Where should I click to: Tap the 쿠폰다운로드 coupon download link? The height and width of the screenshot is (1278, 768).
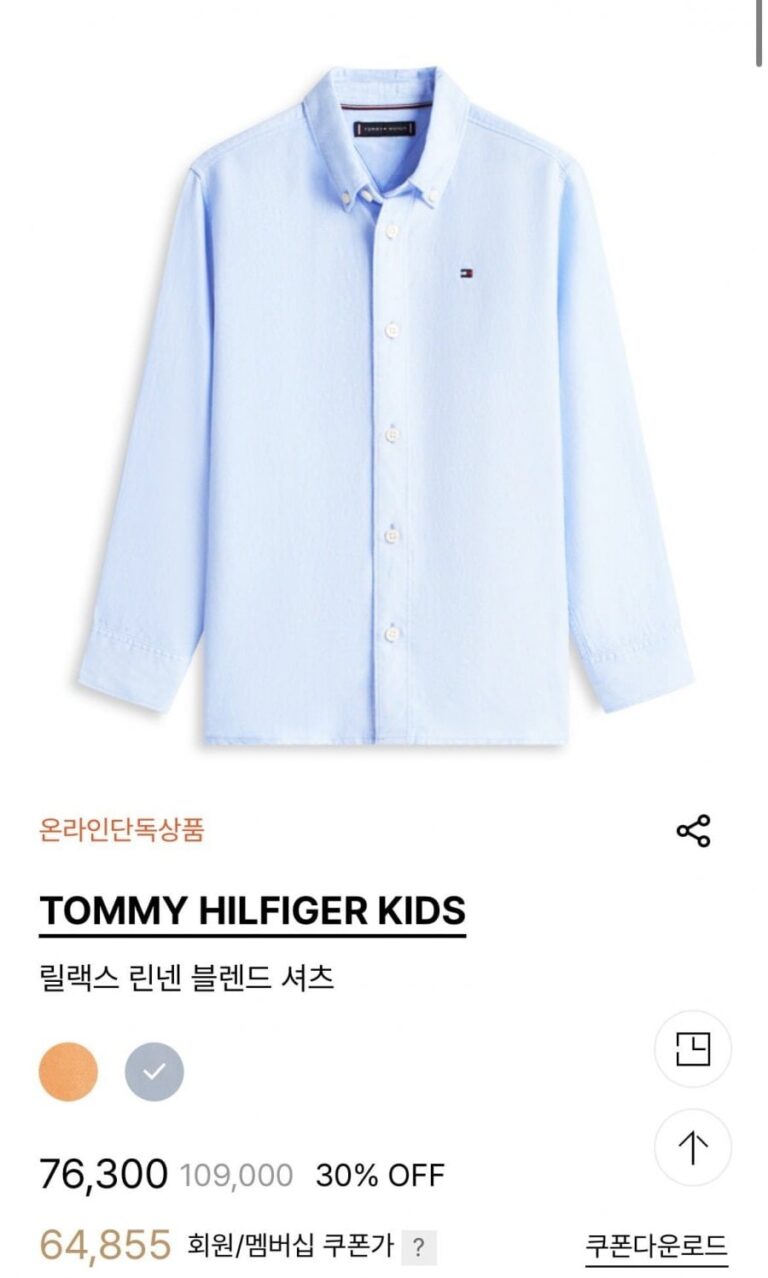[656, 1246]
